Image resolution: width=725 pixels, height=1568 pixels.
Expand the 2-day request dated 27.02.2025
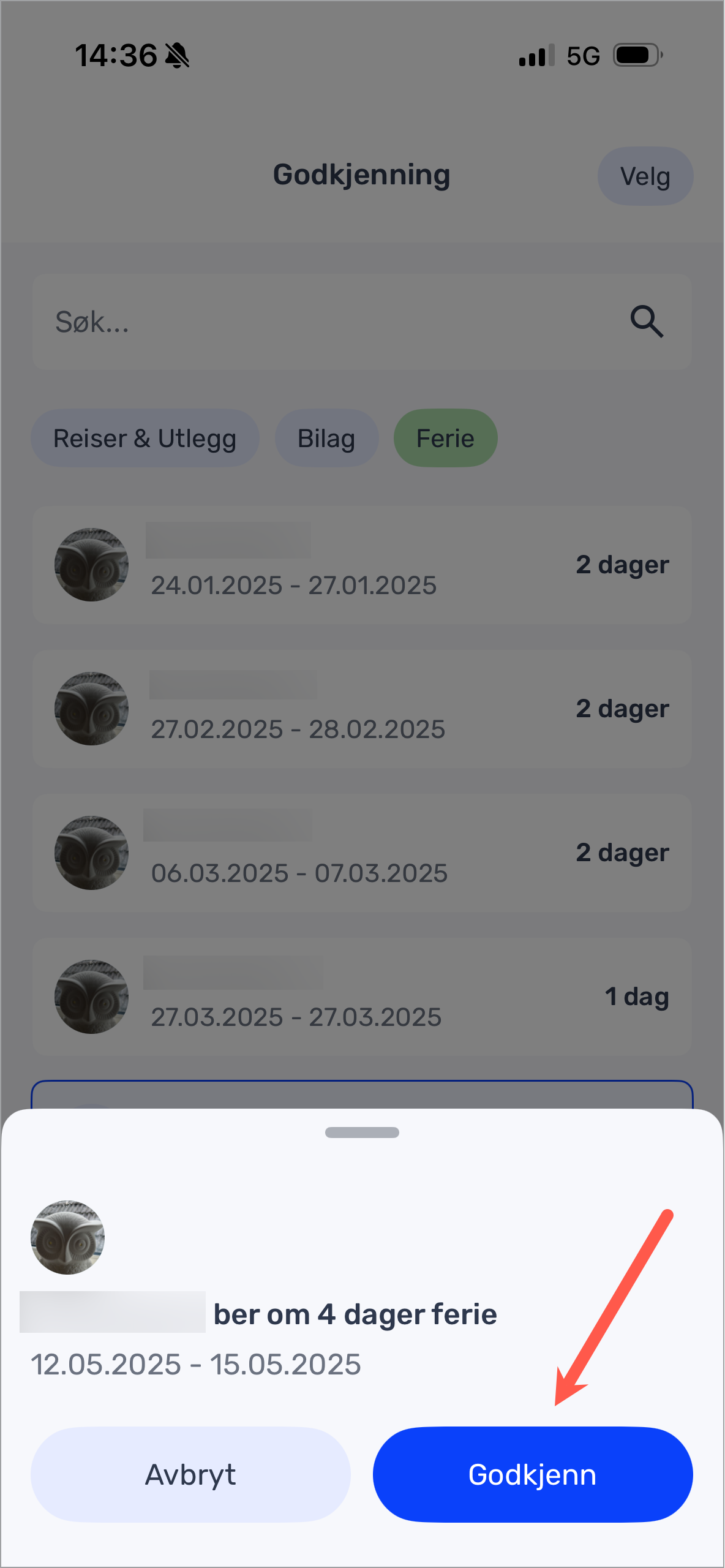[362, 708]
